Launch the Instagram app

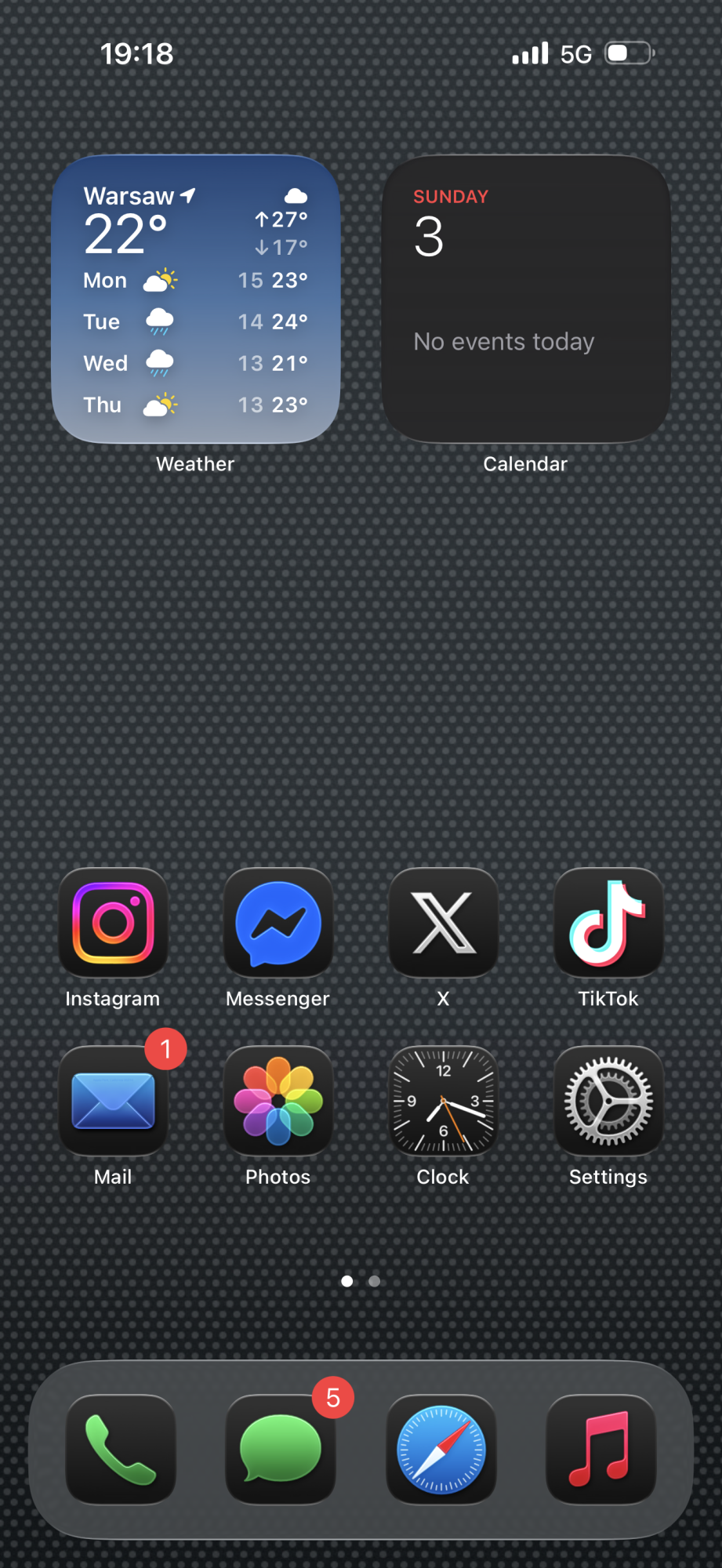pos(114,923)
